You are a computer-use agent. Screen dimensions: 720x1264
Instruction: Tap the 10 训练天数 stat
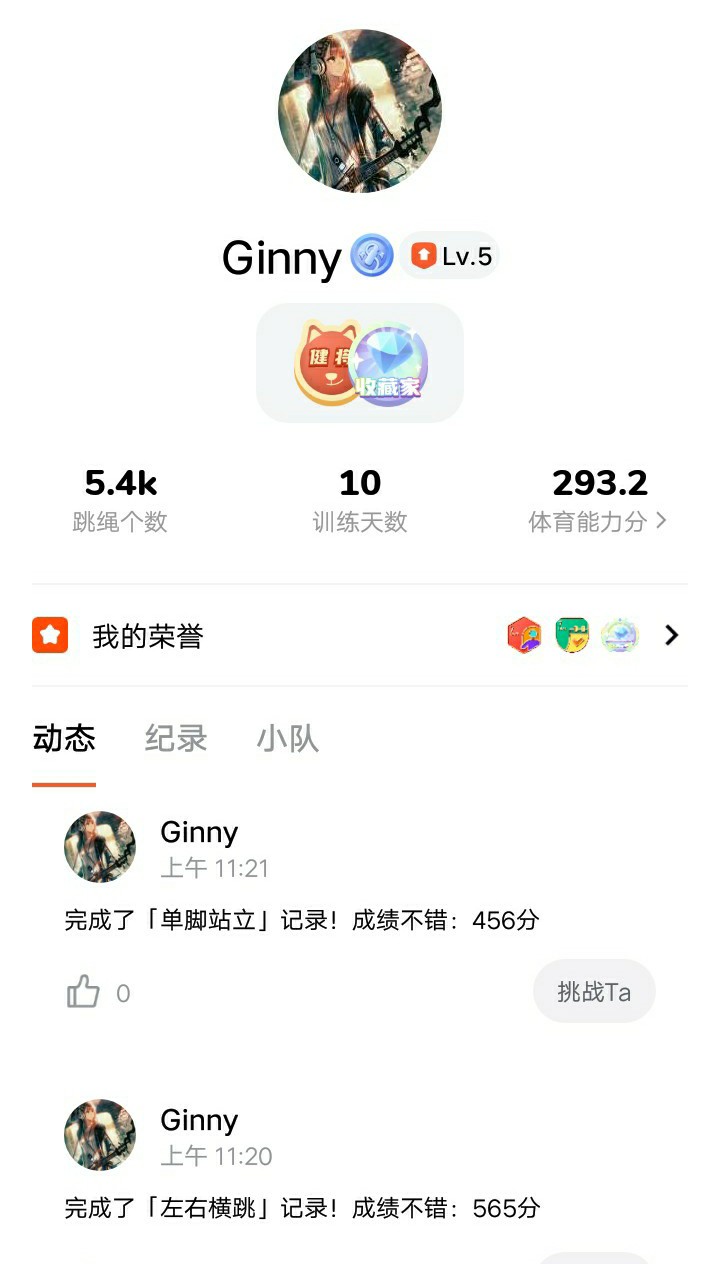[x=360, y=500]
